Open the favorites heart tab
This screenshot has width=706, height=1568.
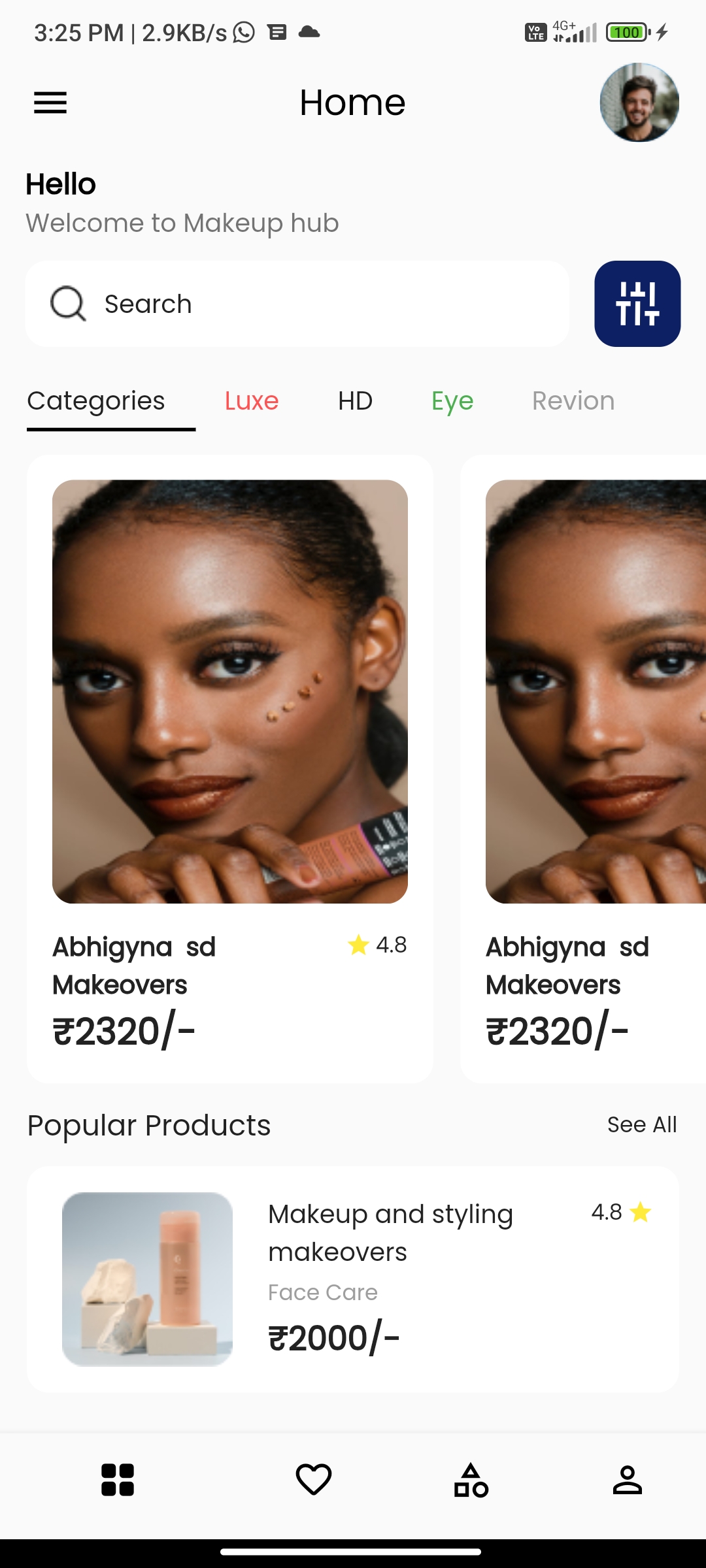314,1480
